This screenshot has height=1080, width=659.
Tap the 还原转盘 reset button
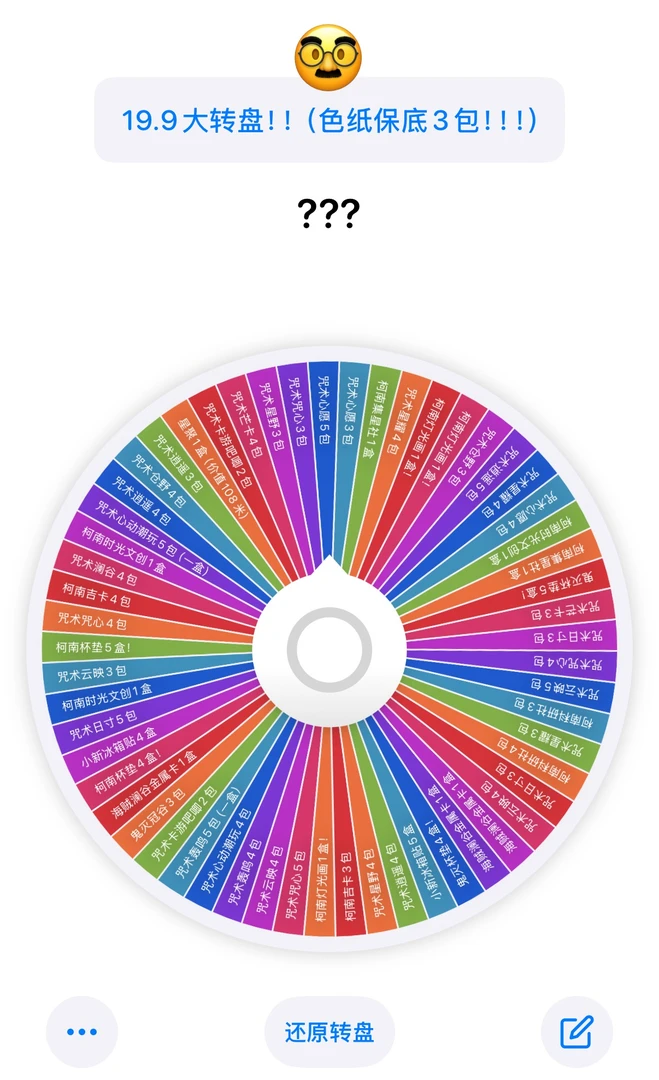(x=329, y=1032)
